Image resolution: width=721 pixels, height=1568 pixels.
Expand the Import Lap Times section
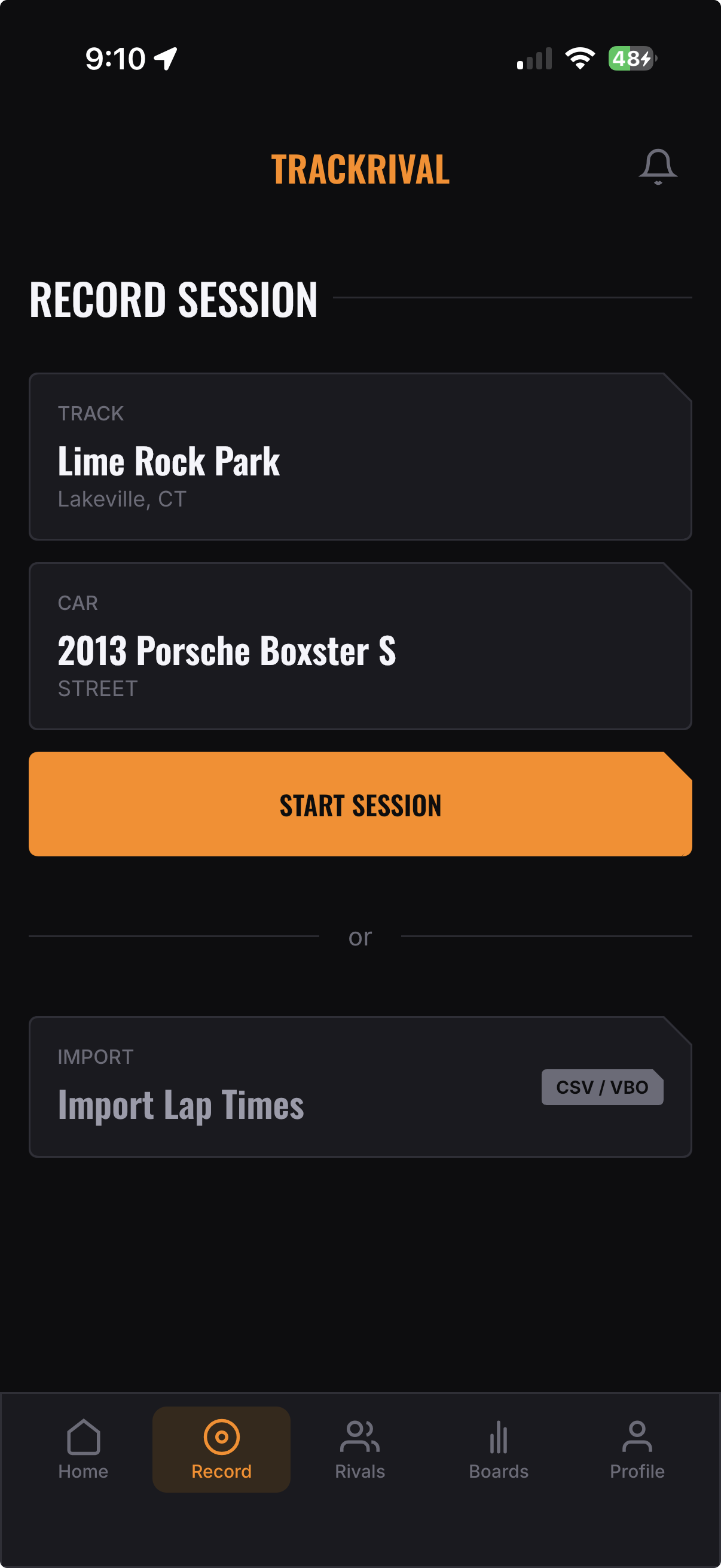tap(360, 1087)
